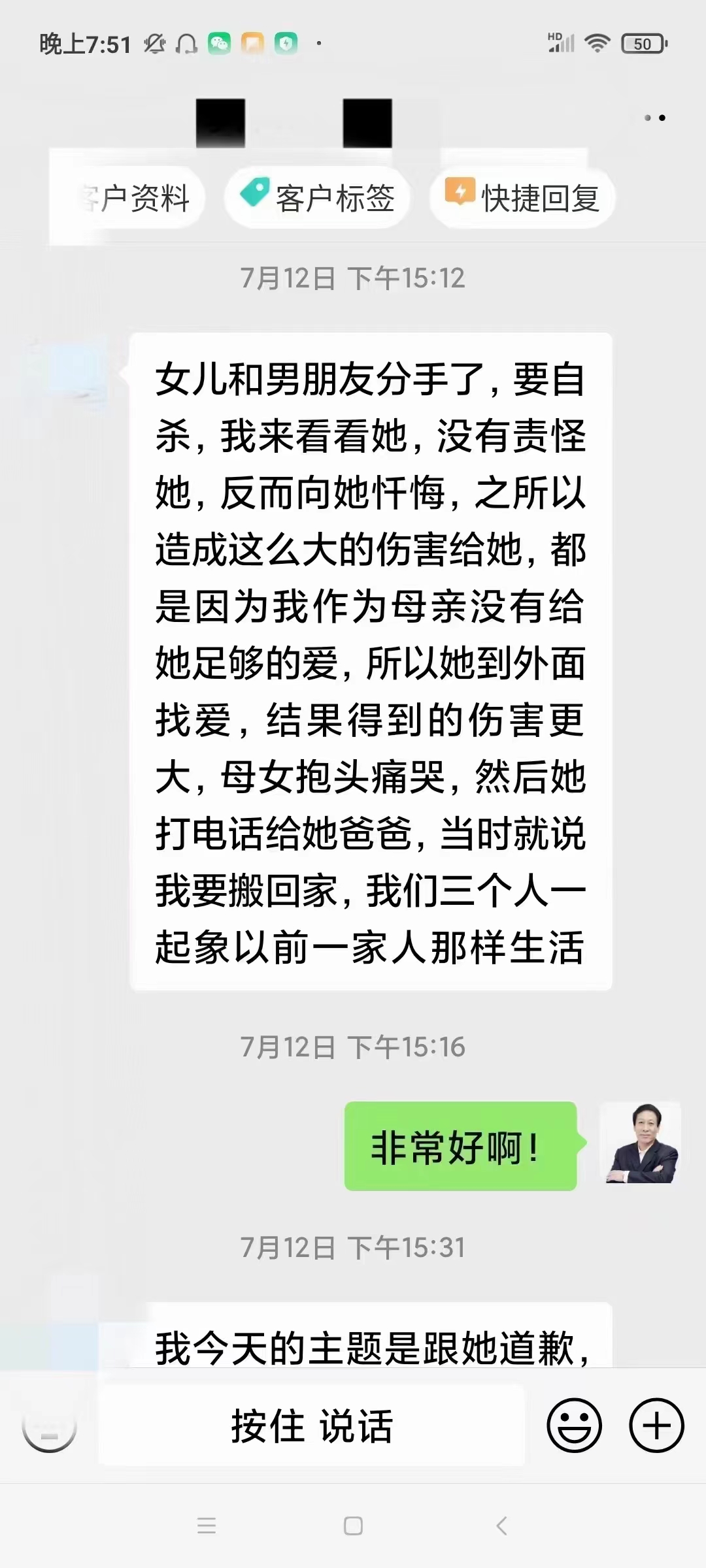Open the emoji picker
706x1568 pixels.
(x=574, y=1426)
